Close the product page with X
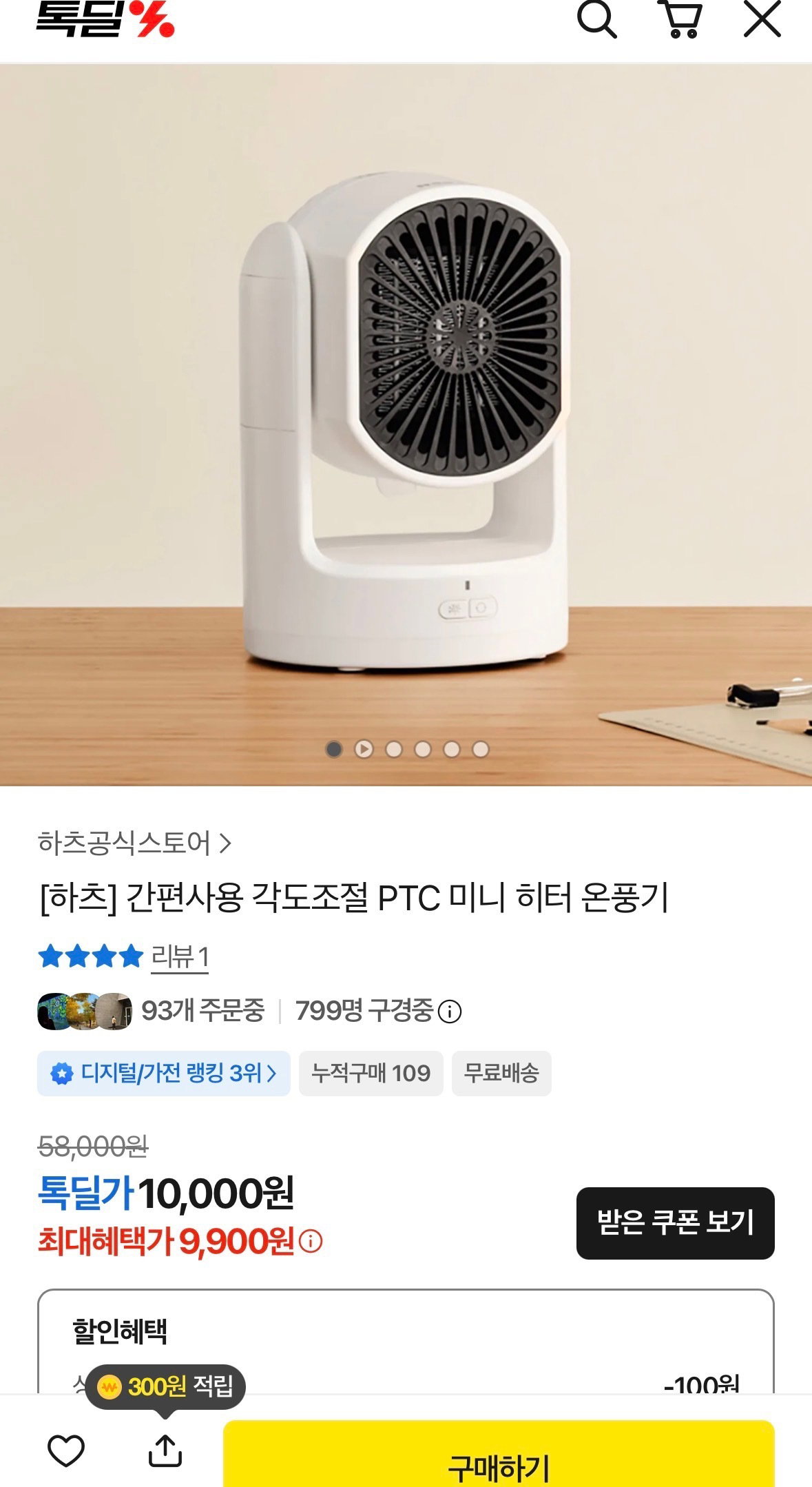The height and width of the screenshot is (1487, 812). click(x=762, y=19)
